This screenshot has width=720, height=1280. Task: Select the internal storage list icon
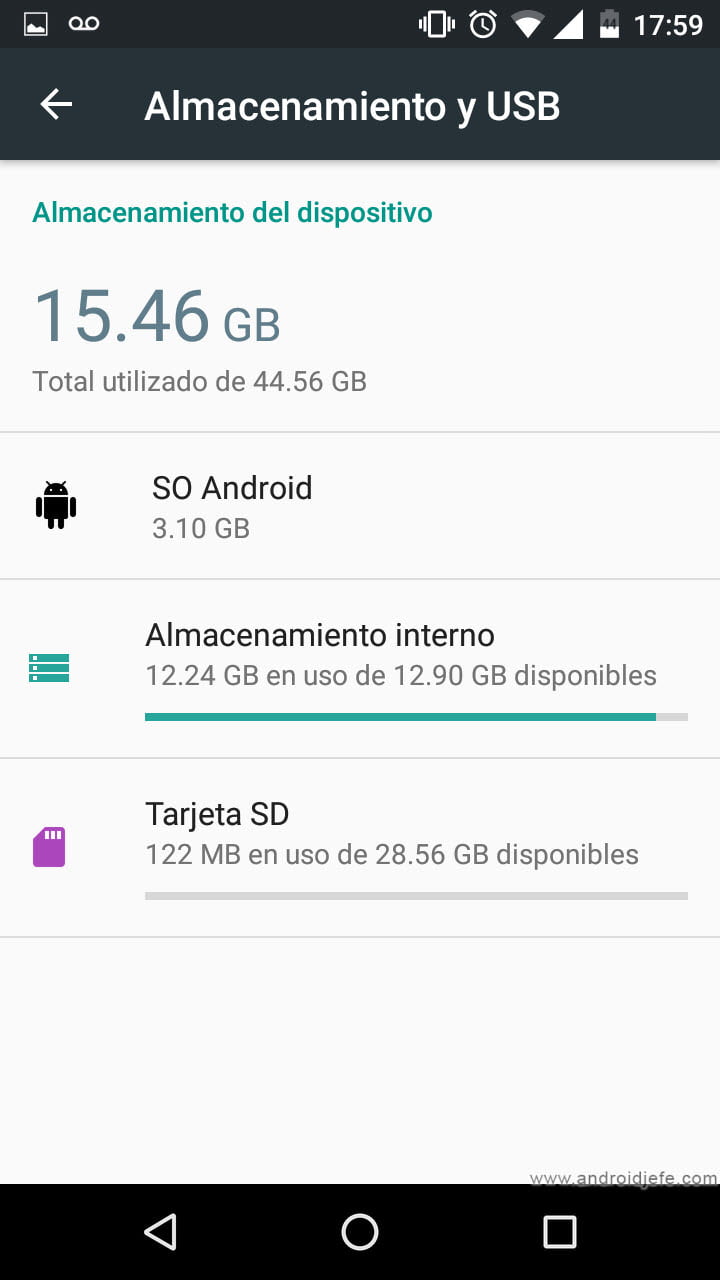pos(47,668)
